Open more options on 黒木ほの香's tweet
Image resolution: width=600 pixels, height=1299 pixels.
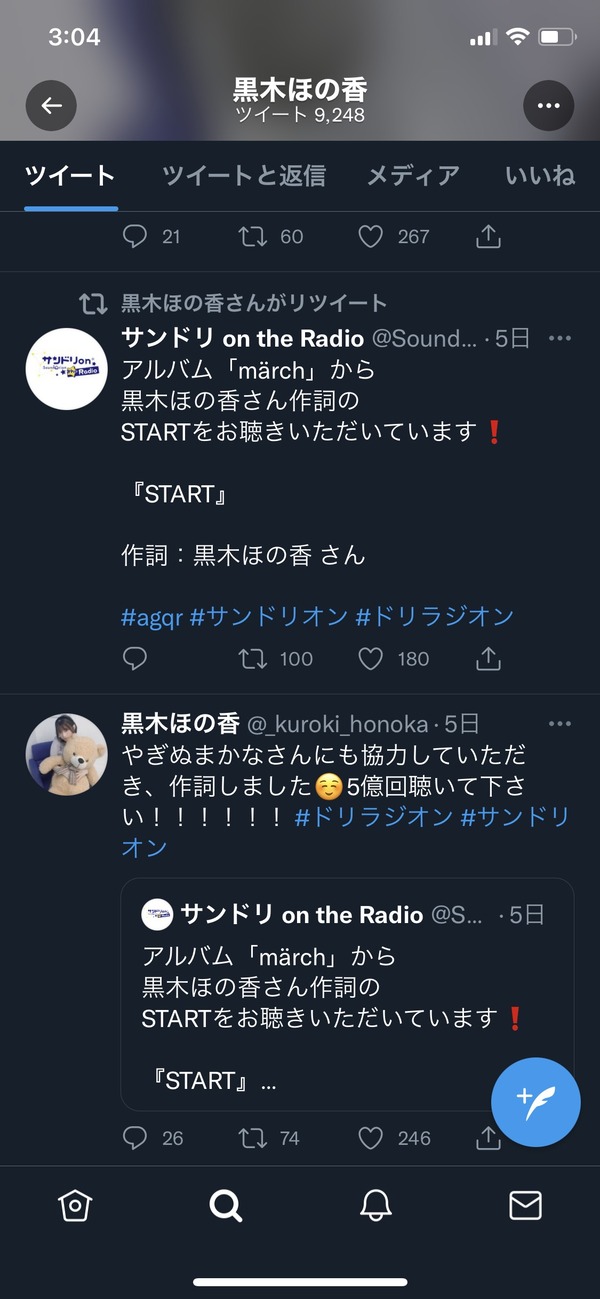(x=560, y=723)
